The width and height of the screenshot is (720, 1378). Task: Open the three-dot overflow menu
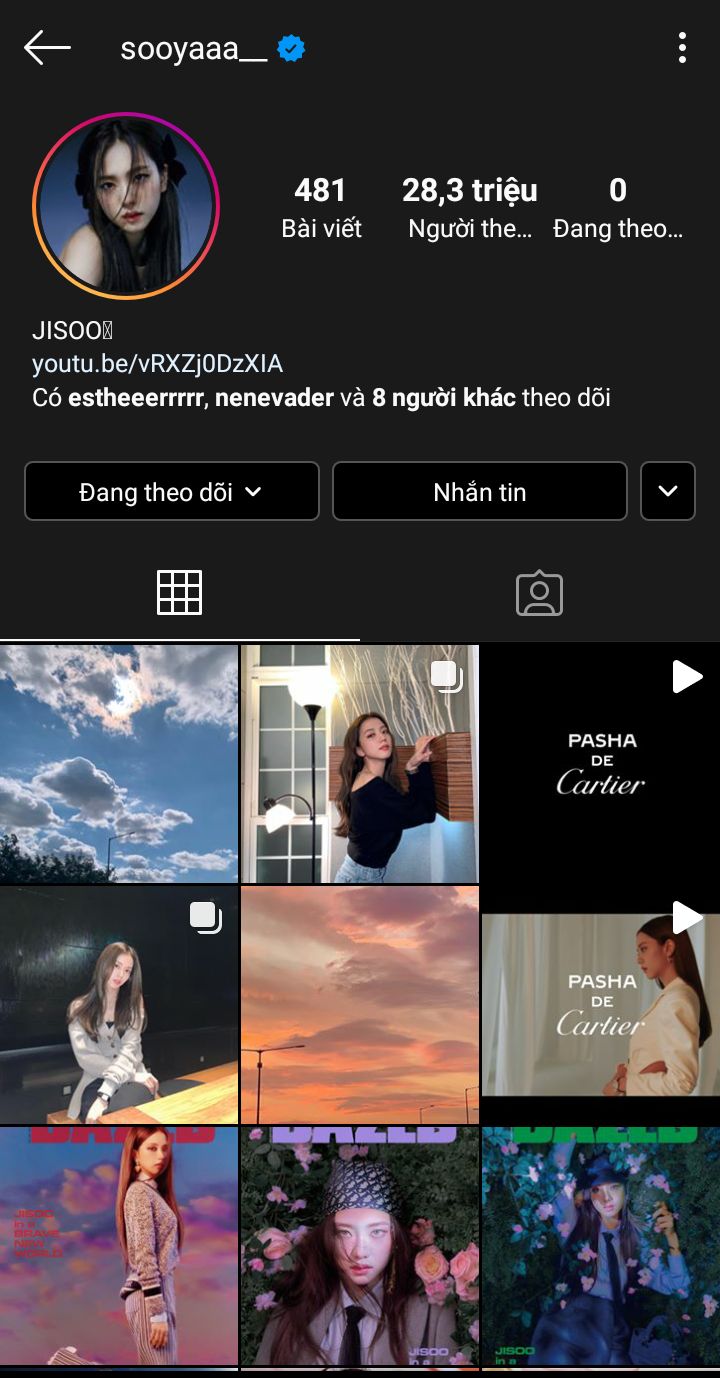point(682,47)
